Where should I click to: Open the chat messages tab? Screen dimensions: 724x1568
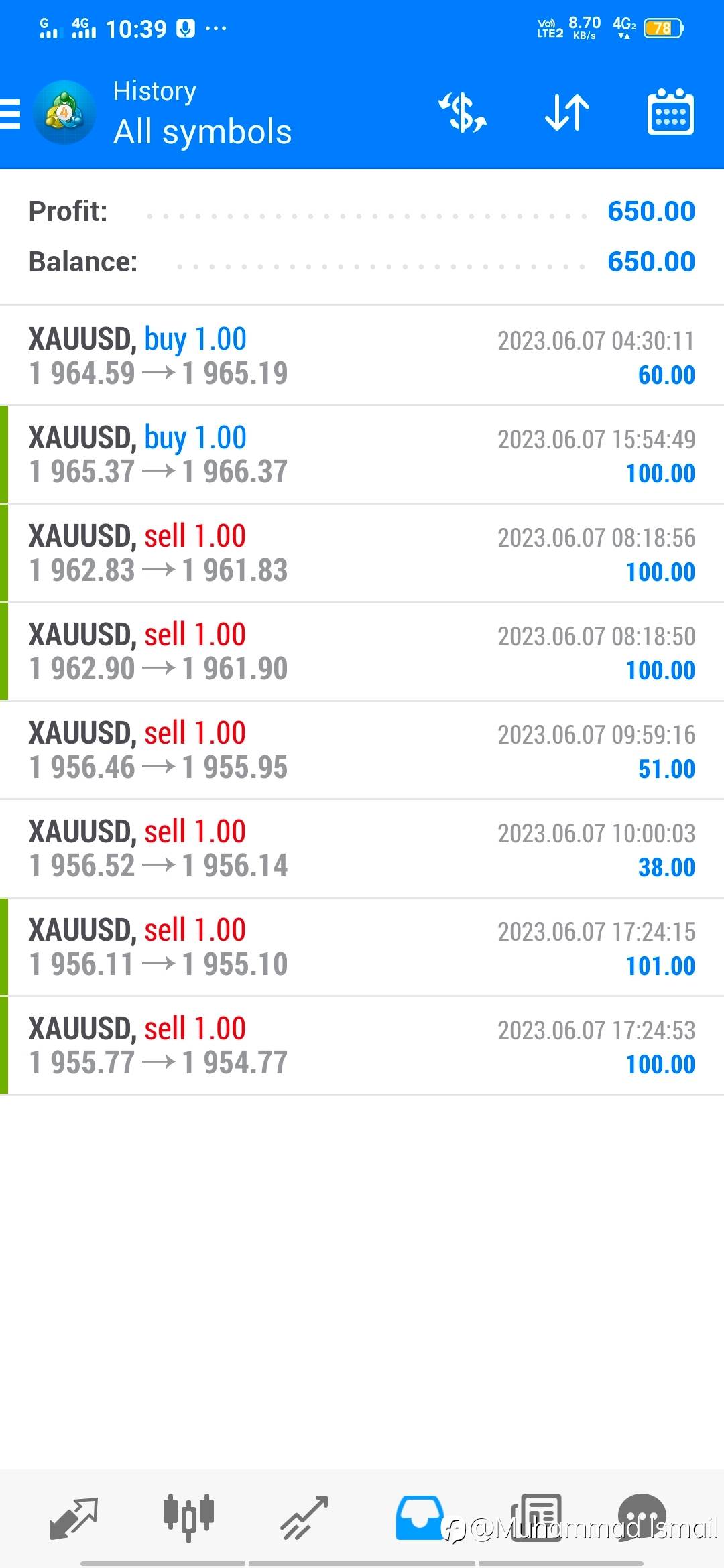pos(642,1517)
